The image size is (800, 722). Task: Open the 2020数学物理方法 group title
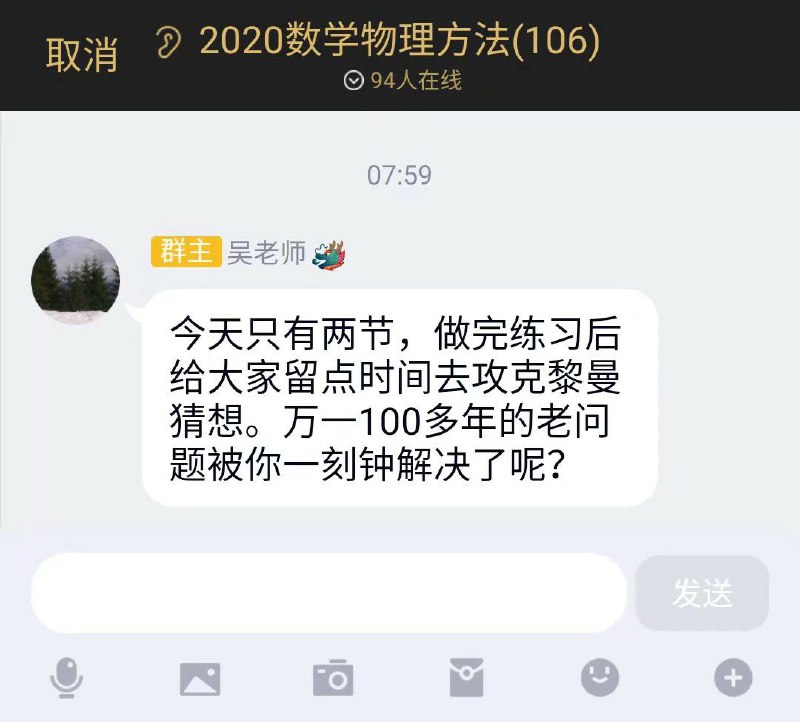pyautogui.click(x=398, y=41)
